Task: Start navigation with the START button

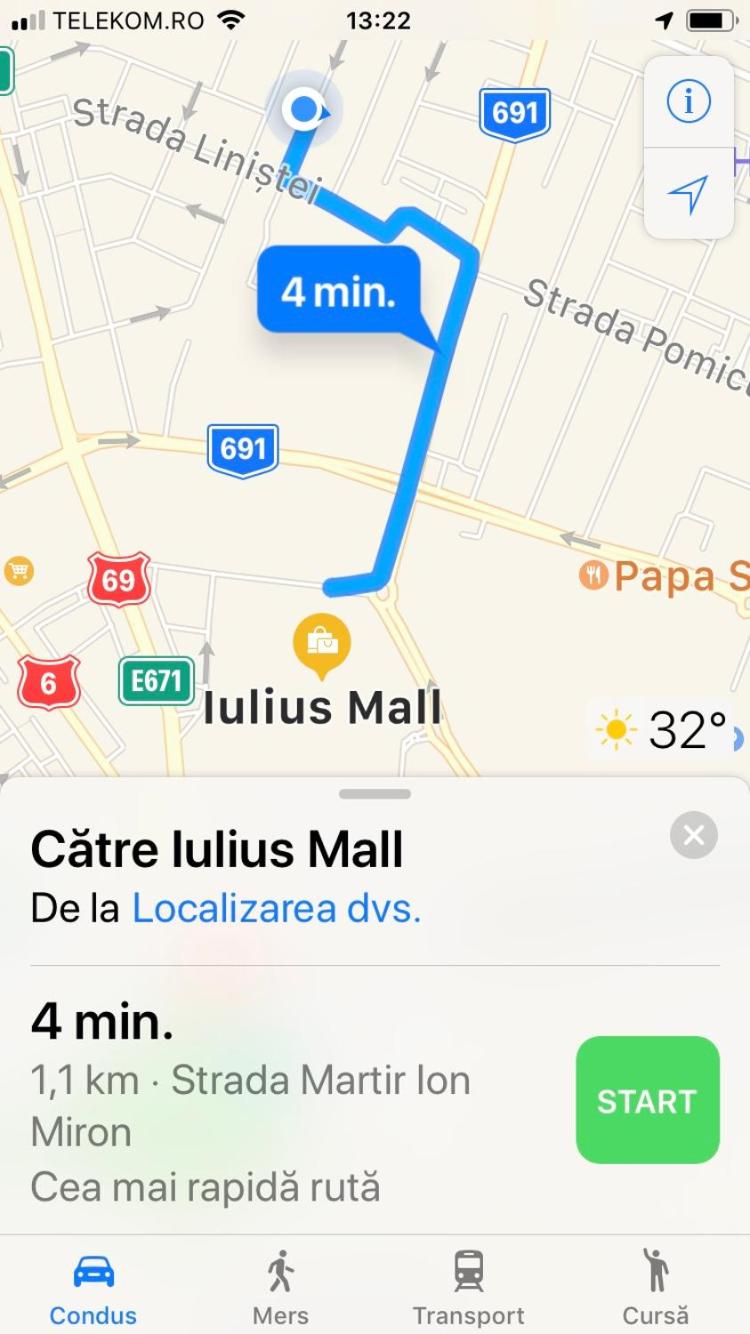Action: [x=647, y=1100]
